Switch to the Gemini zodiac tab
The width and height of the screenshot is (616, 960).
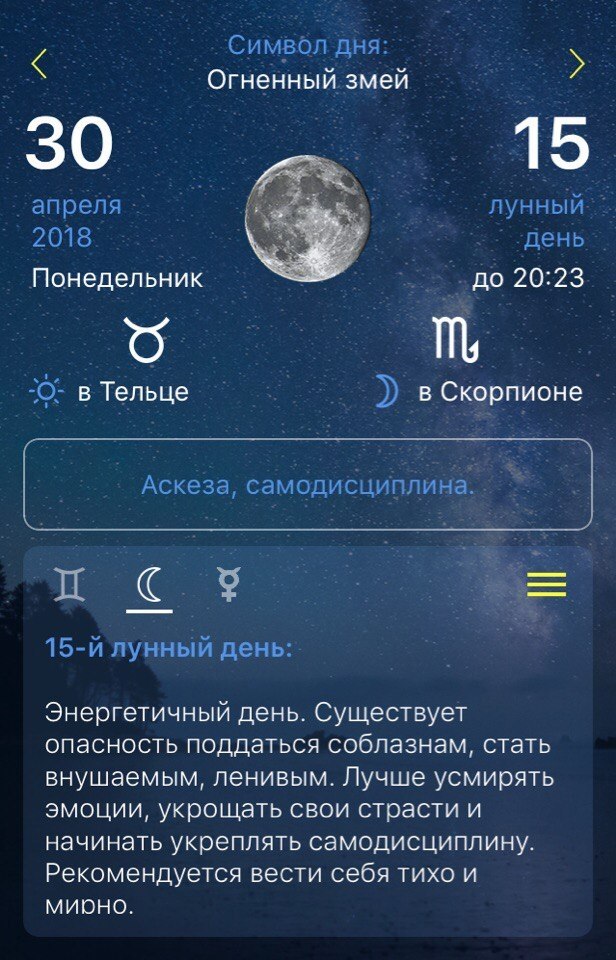[69, 585]
